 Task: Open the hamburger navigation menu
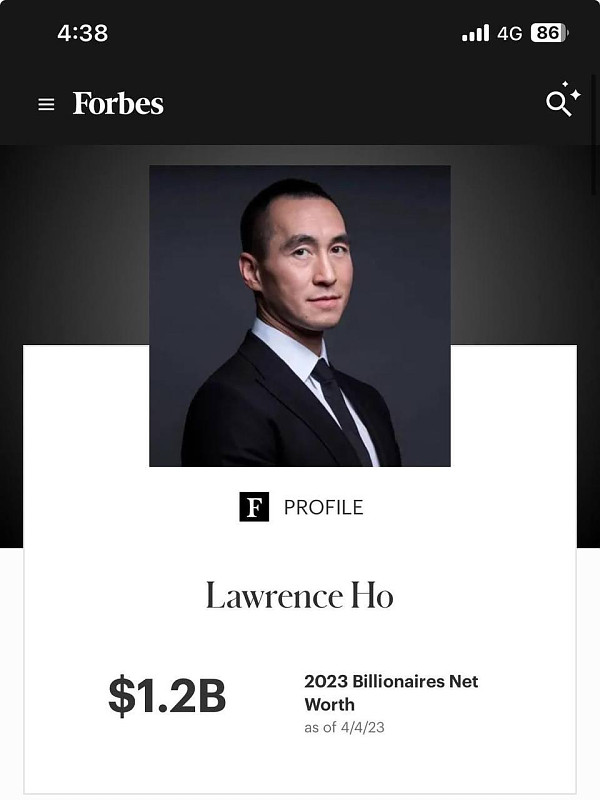[x=46, y=104]
